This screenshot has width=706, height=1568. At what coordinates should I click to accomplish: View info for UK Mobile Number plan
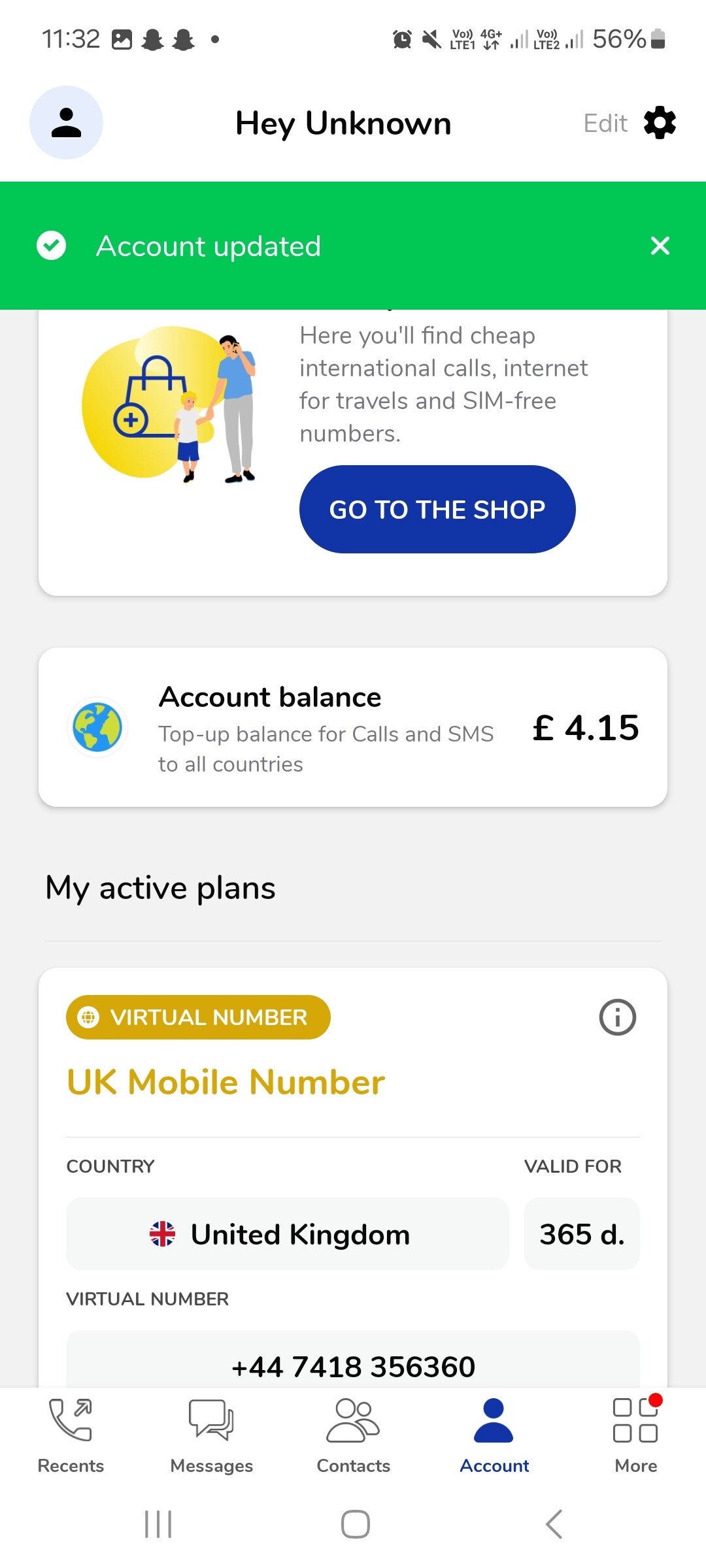(617, 1017)
